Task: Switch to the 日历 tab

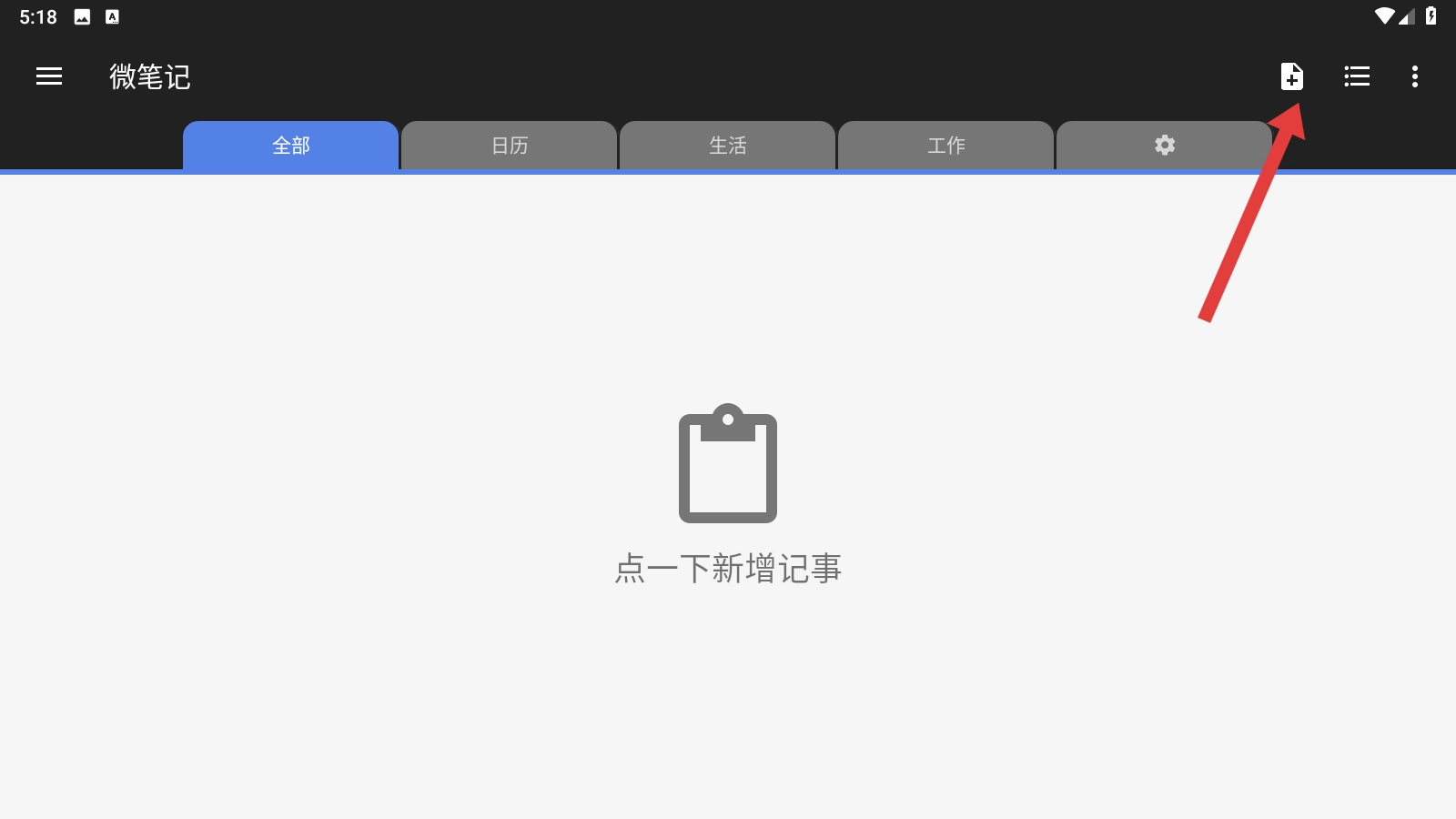Action: tap(509, 146)
